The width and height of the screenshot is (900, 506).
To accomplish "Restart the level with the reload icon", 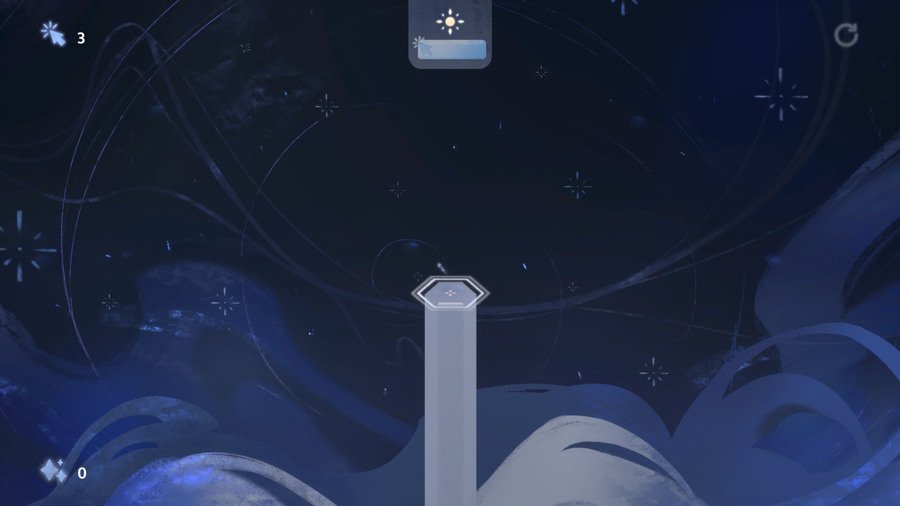I will click(846, 36).
